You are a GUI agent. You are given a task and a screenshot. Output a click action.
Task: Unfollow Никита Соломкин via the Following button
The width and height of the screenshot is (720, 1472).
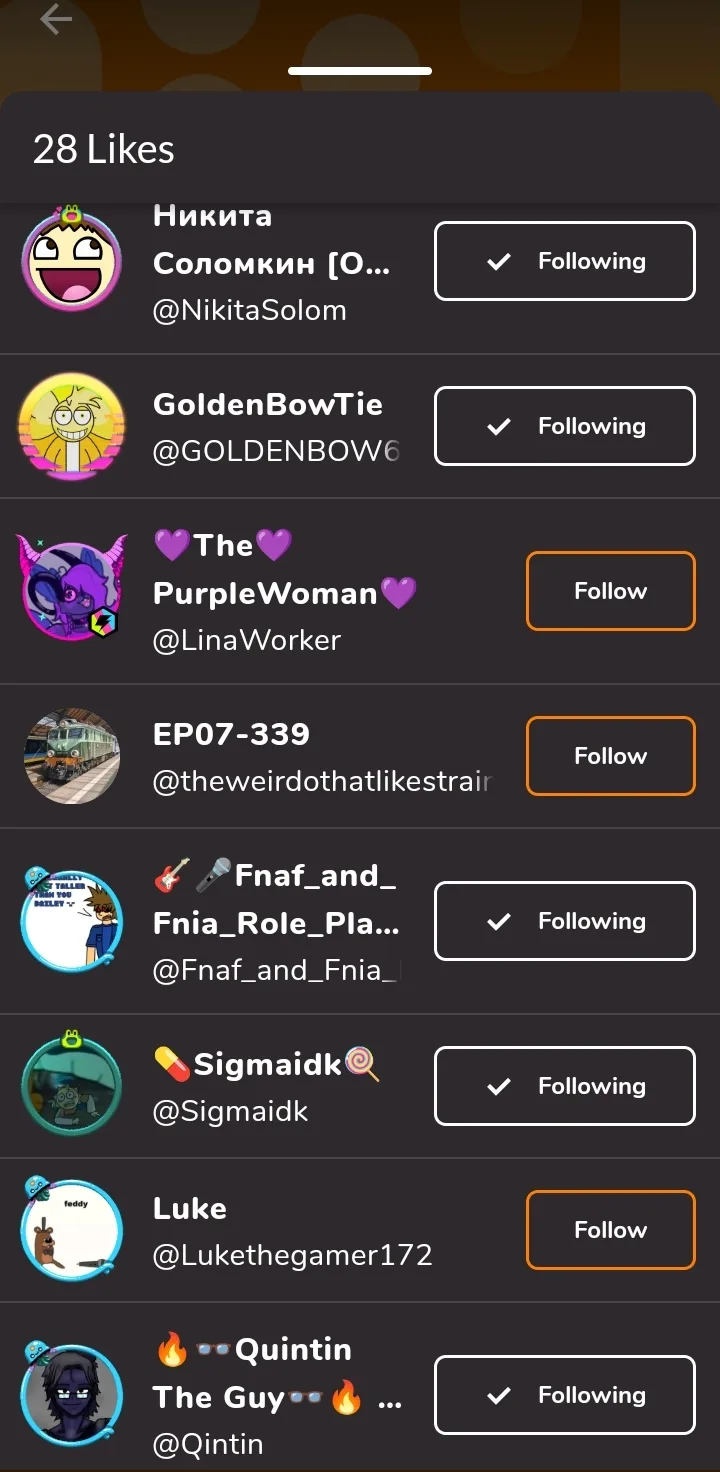point(564,261)
